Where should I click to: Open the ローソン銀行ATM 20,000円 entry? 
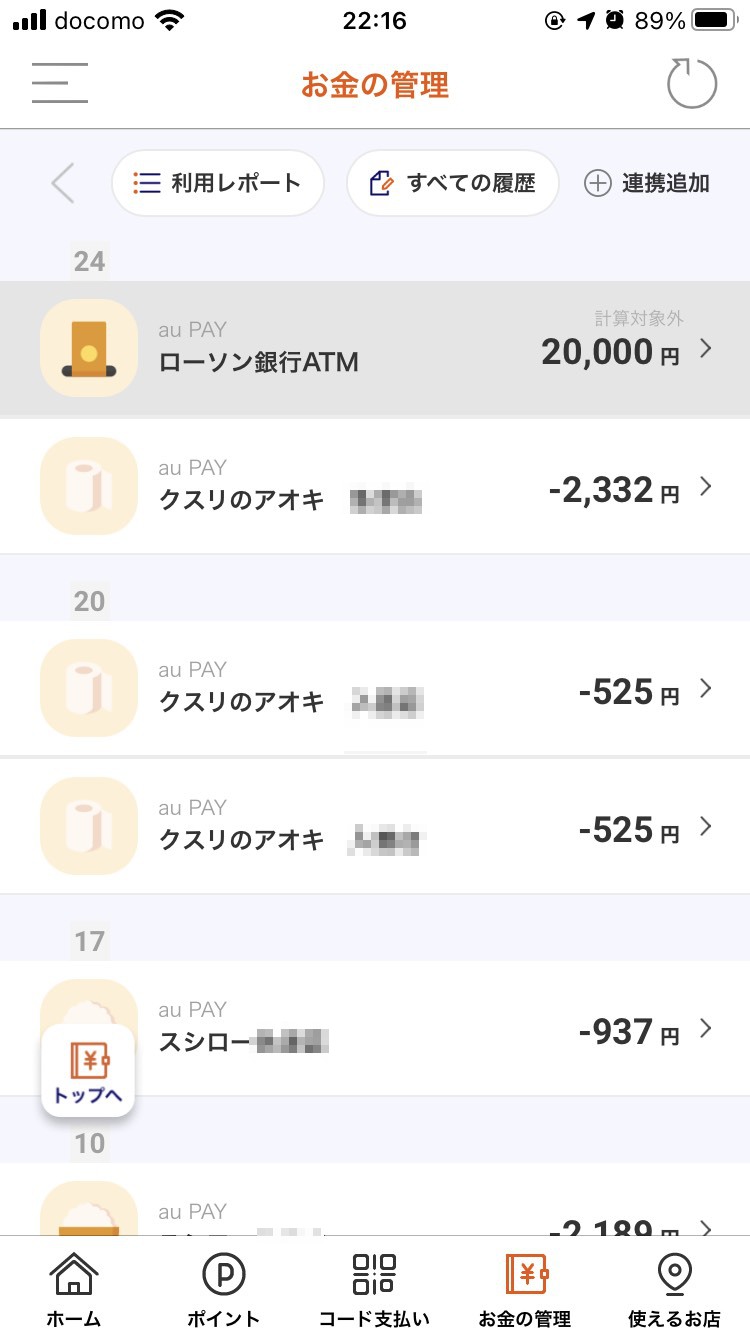[x=375, y=348]
